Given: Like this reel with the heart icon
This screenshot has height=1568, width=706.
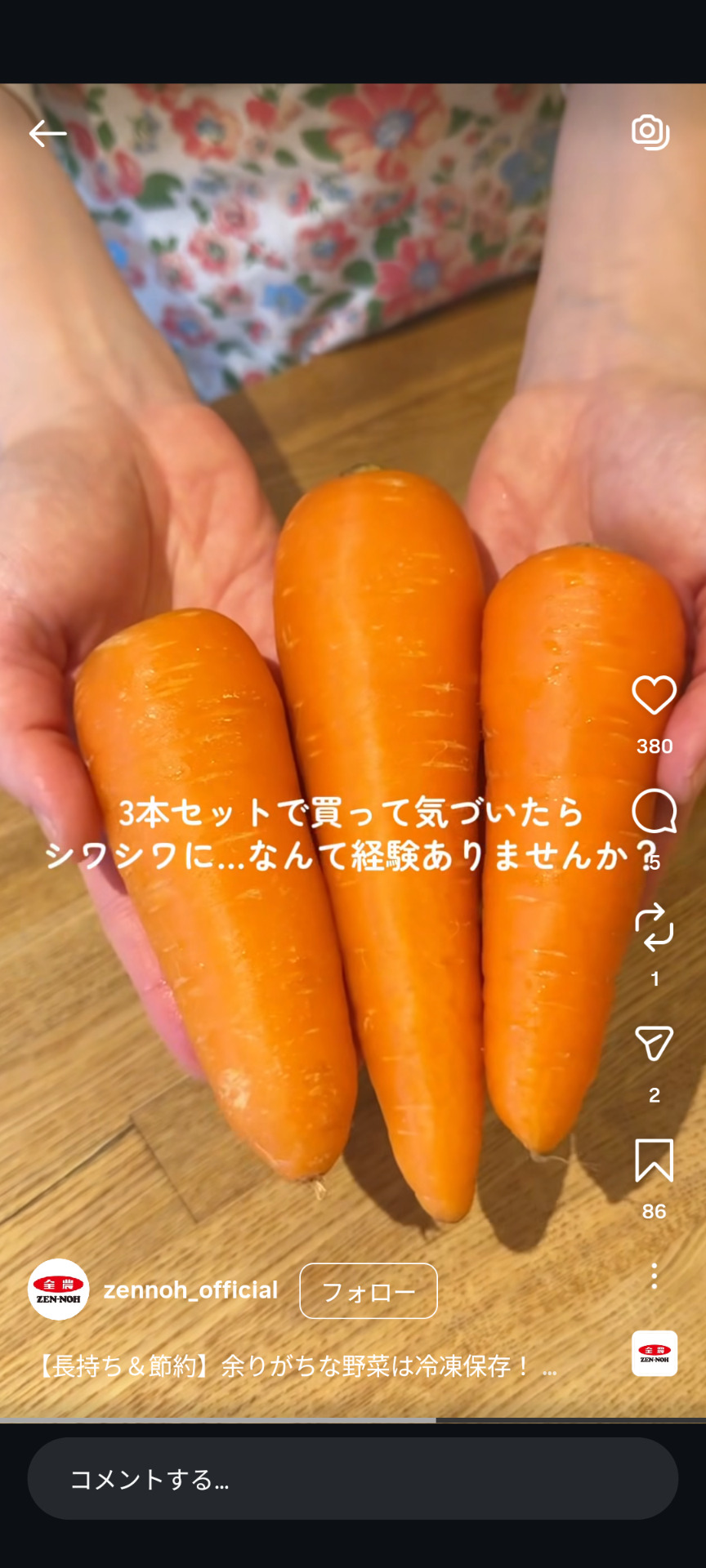Looking at the screenshot, I should tap(654, 696).
